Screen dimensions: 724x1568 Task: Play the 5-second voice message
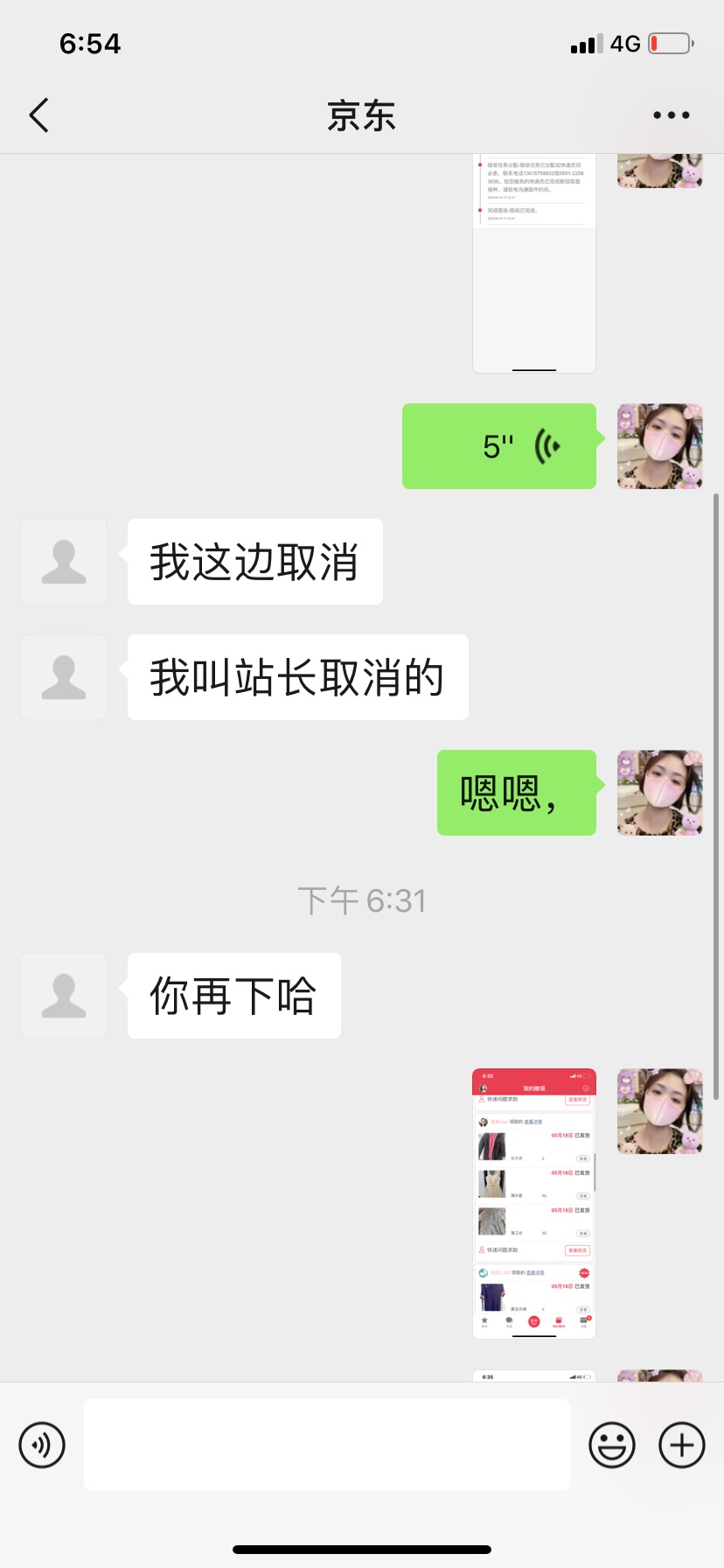[x=499, y=446]
